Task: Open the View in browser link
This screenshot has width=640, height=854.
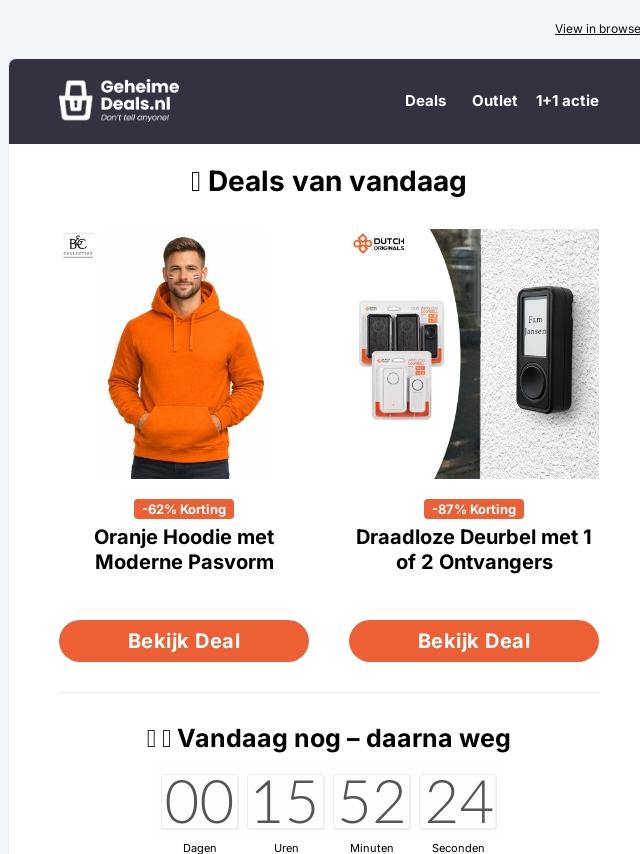Action: pos(597,29)
